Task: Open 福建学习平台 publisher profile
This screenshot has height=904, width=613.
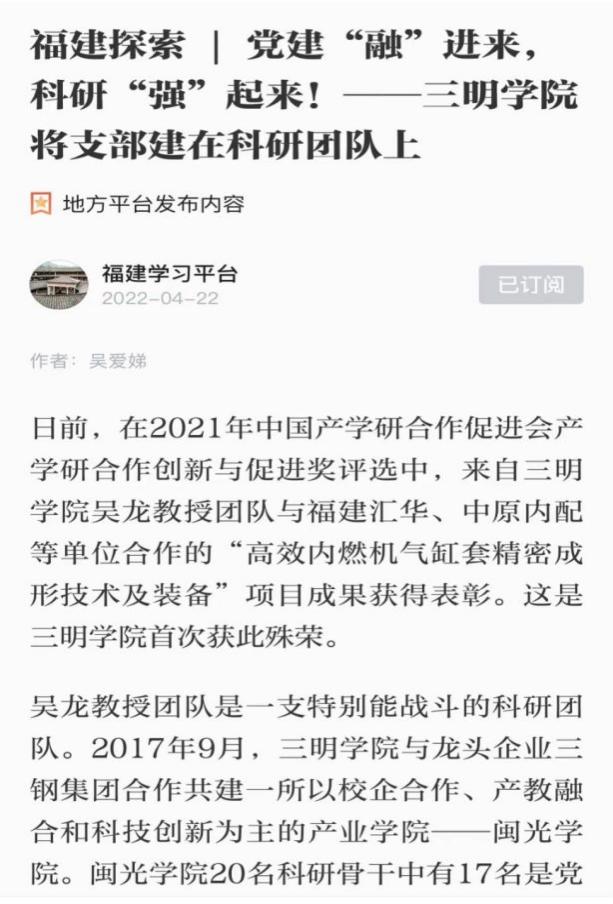Action: [x=169, y=274]
